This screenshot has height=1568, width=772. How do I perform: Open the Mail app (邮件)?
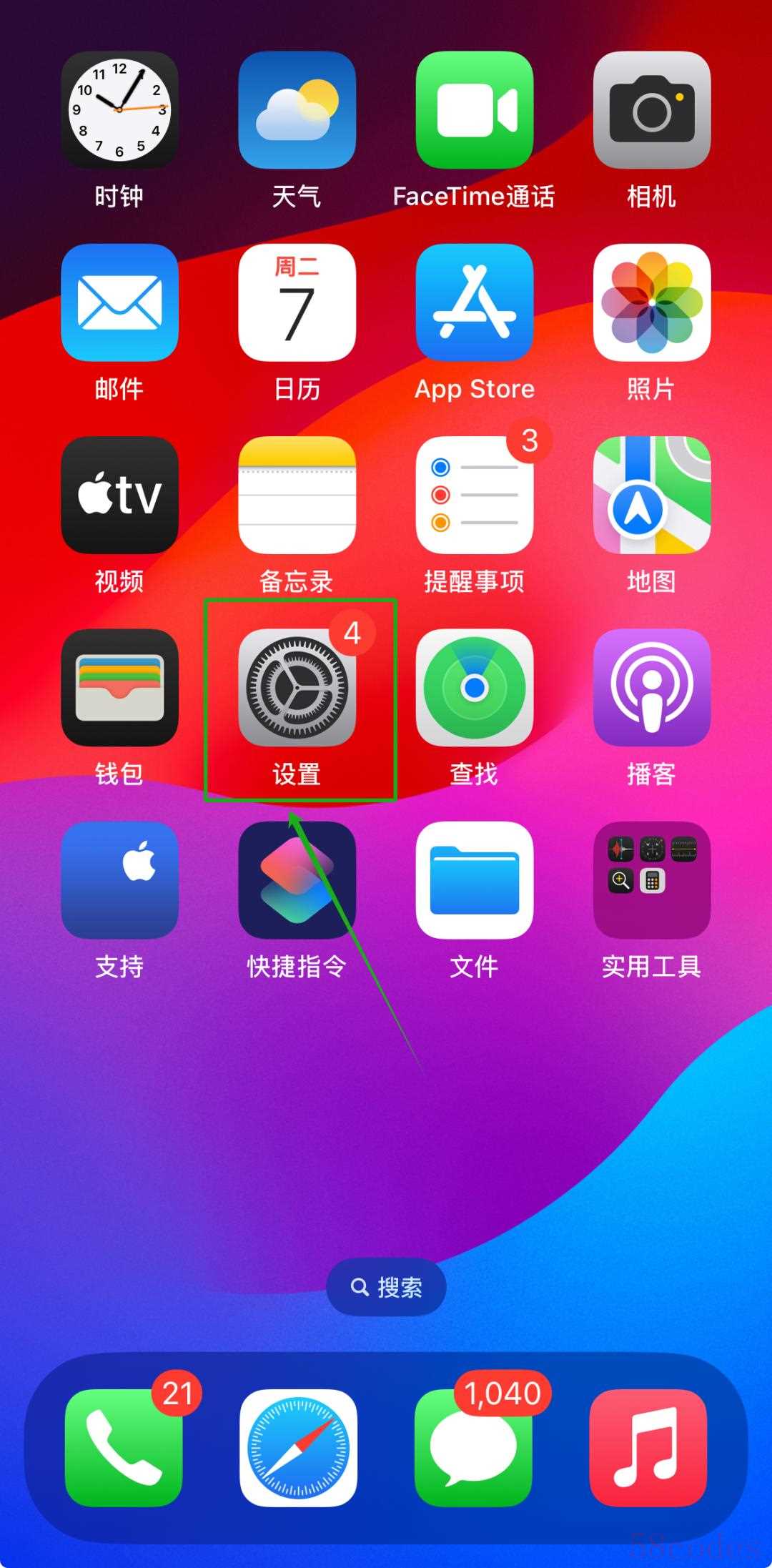(119, 302)
